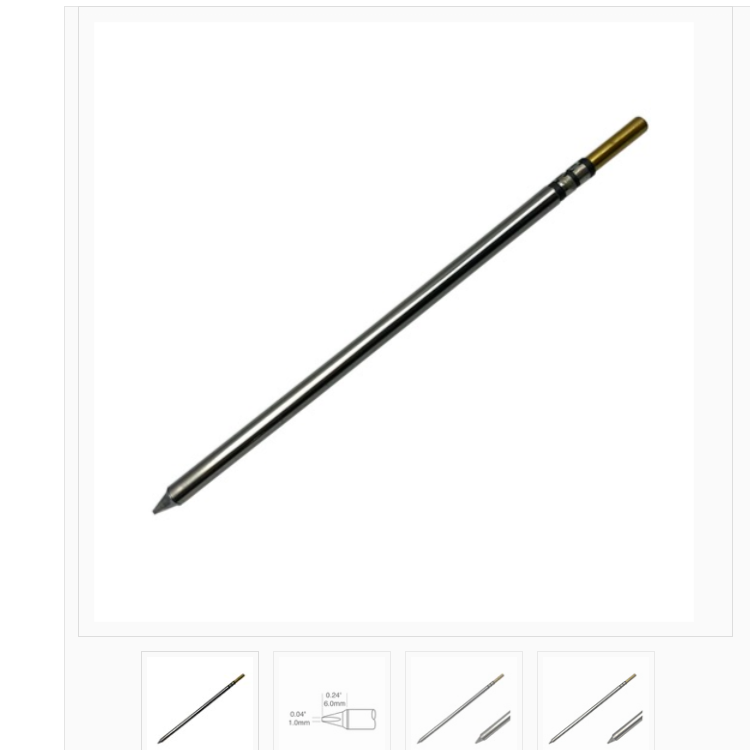
Task: Select the fourth thumbnail with angled tip
Action: point(596,705)
